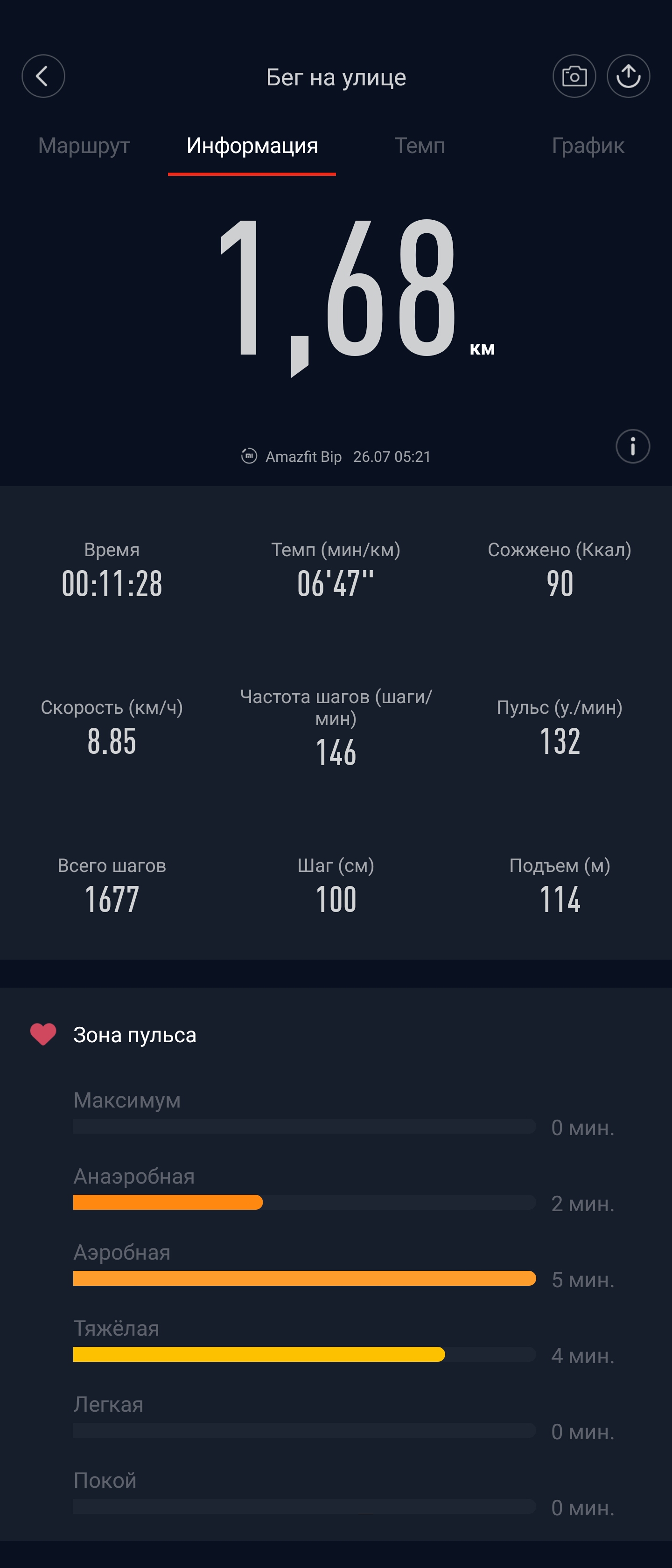Open the info icon near distance
The image size is (672, 1568).
tap(632, 446)
